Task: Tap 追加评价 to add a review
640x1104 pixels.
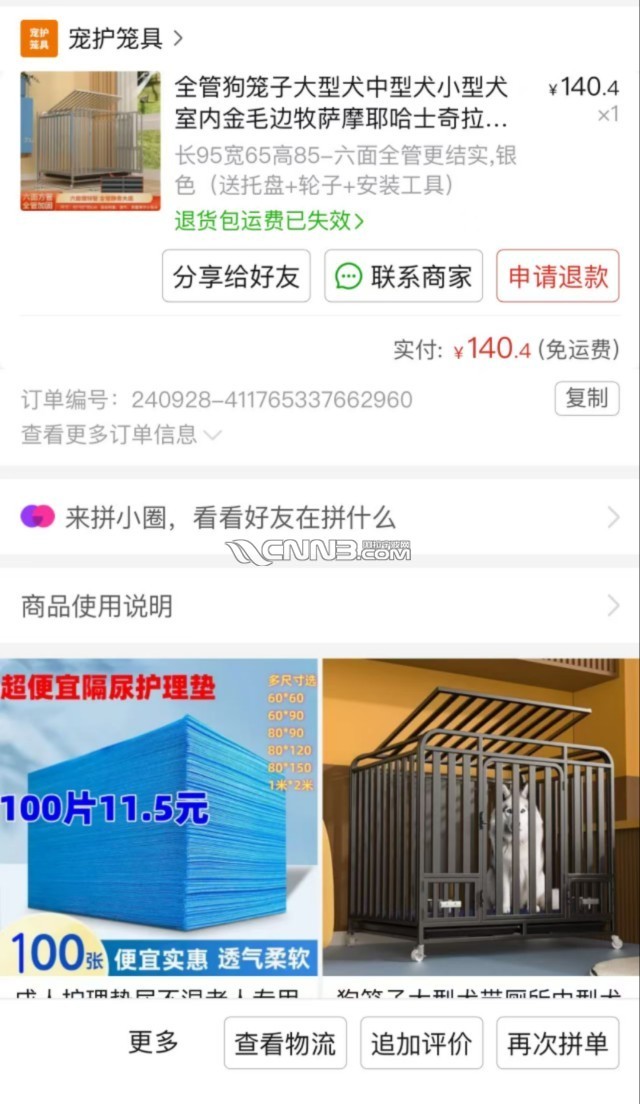Action: [421, 1044]
